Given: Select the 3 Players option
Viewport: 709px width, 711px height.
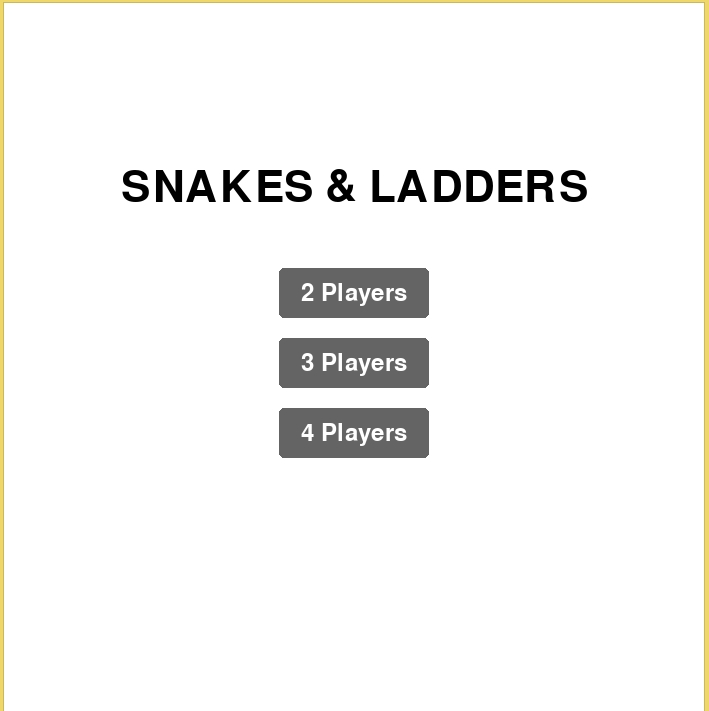Looking at the screenshot, I should pyautogui.click(x=354, y=363).
